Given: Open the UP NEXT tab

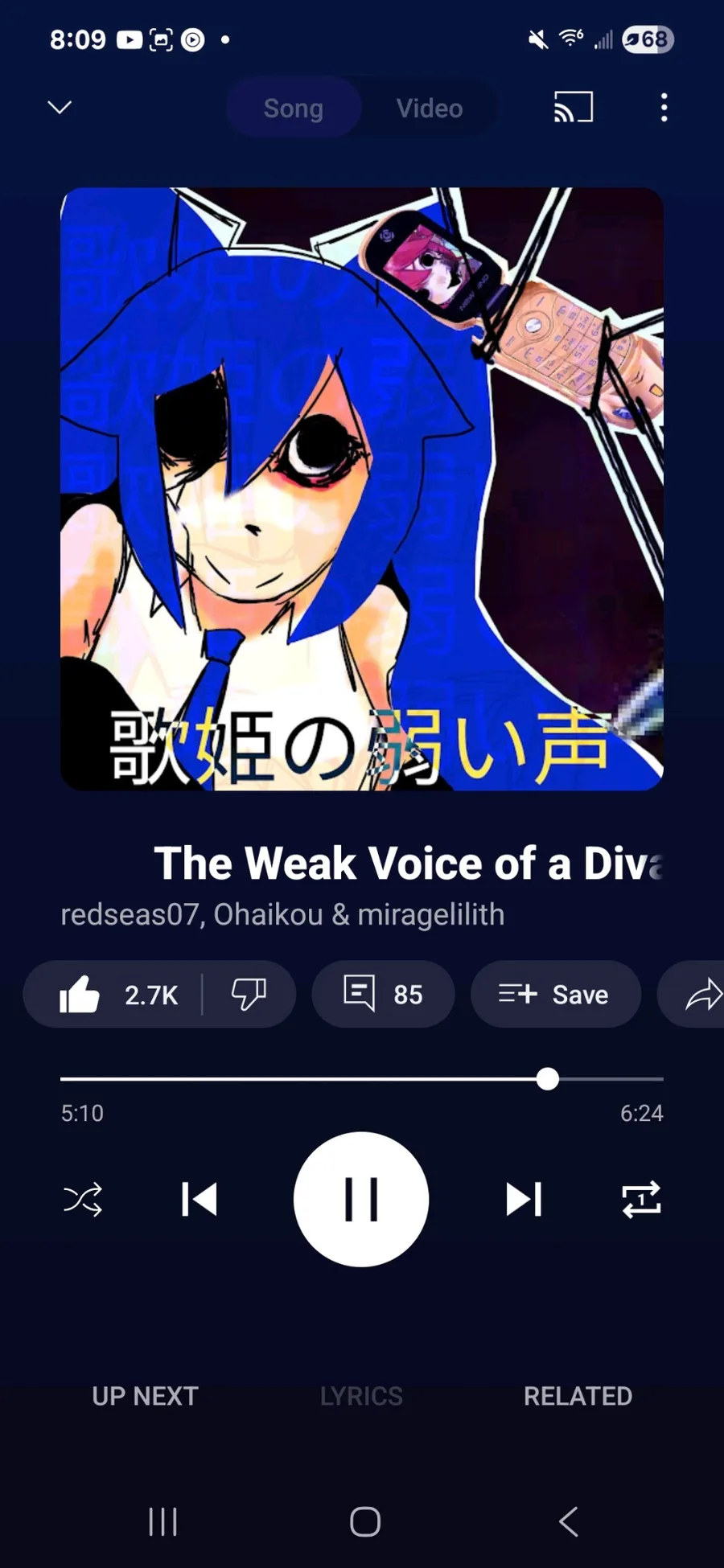Looking at the screenshot, I should point(145,1396).
